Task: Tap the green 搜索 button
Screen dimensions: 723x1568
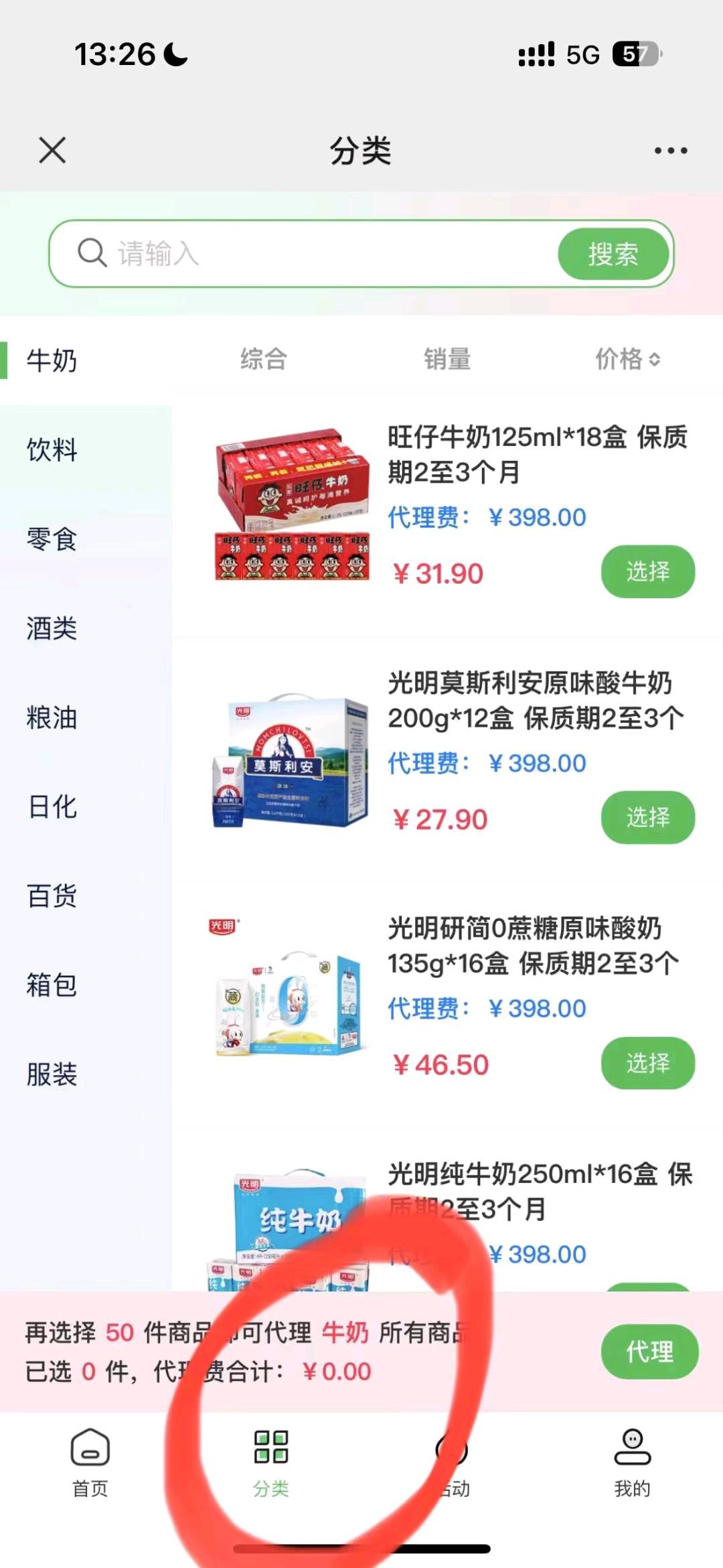Action: 613,254
